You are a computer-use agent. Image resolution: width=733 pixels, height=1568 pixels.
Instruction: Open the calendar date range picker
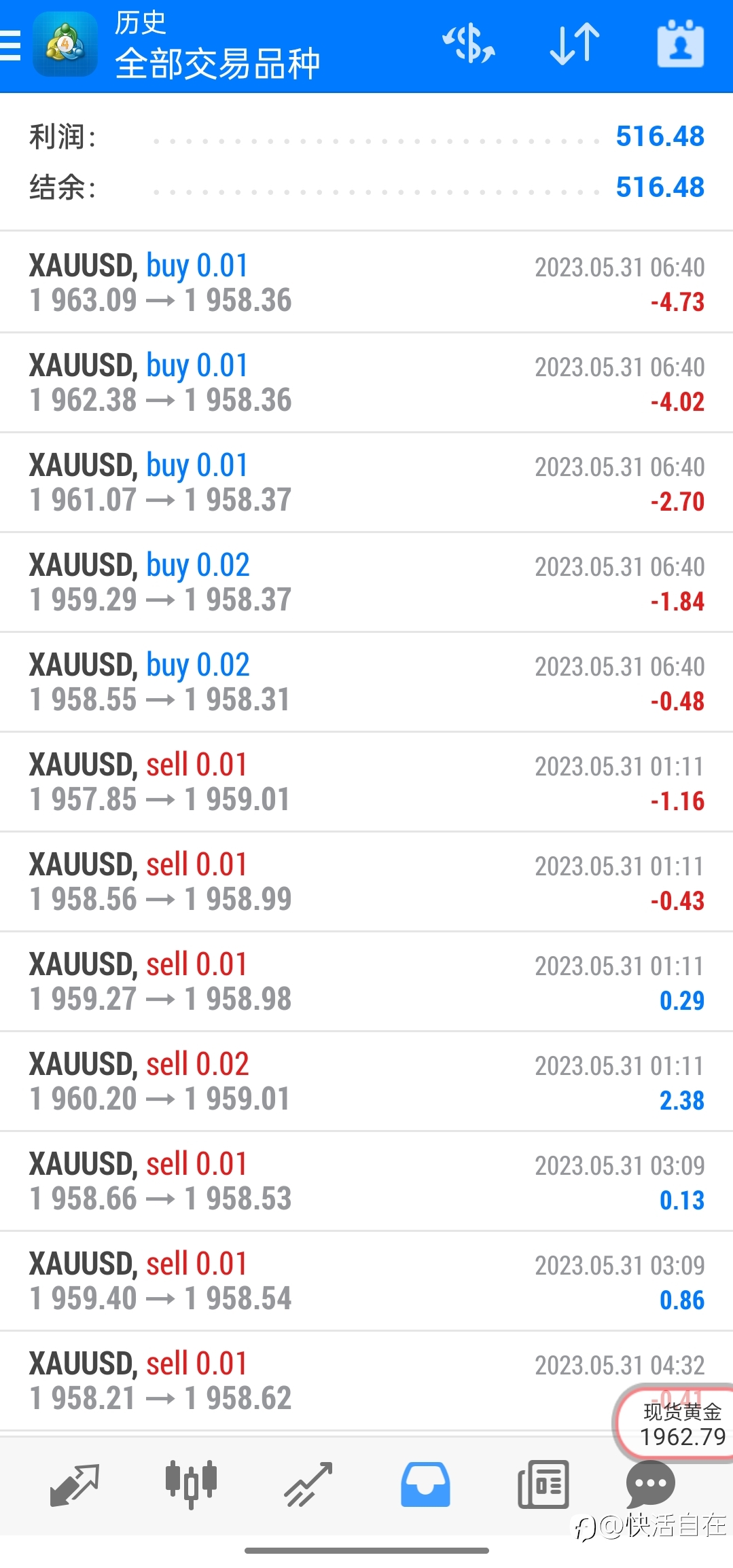click(681, 43)
